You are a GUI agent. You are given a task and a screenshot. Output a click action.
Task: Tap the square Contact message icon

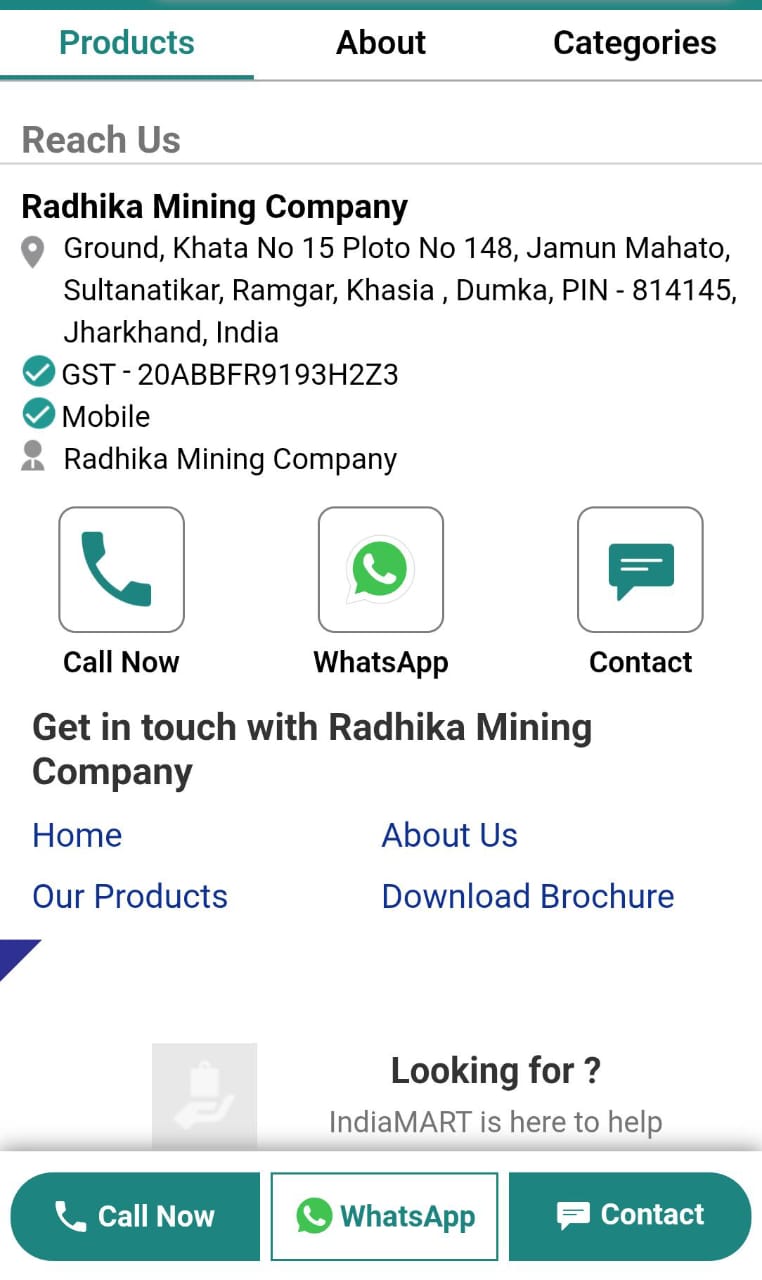pos(640,570)
